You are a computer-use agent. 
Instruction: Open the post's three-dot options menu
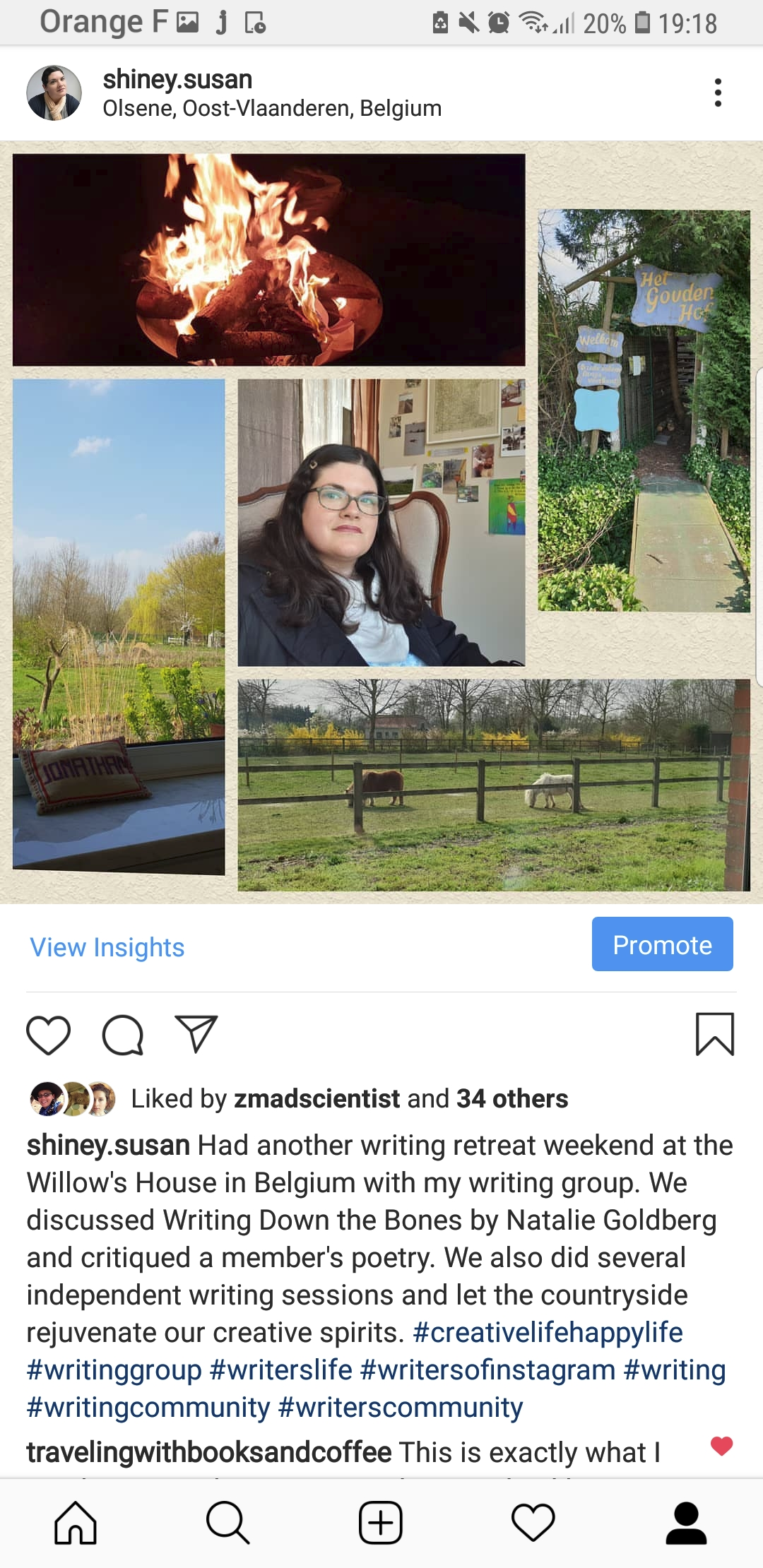[718, 93]
